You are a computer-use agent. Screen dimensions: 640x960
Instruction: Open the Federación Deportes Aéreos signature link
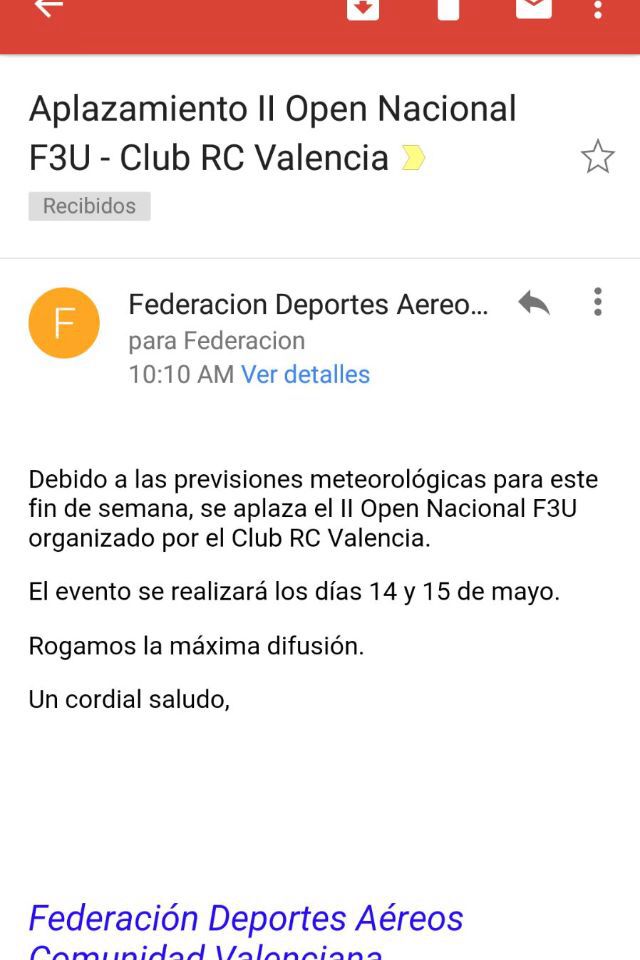[x=246, y=918]
